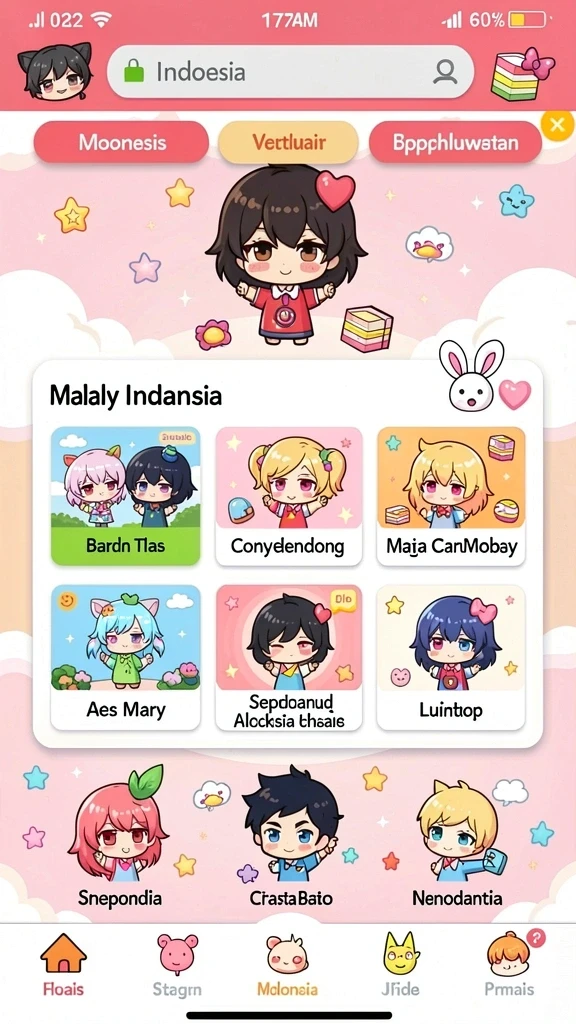Switch to the Vertluair chip

288,142
